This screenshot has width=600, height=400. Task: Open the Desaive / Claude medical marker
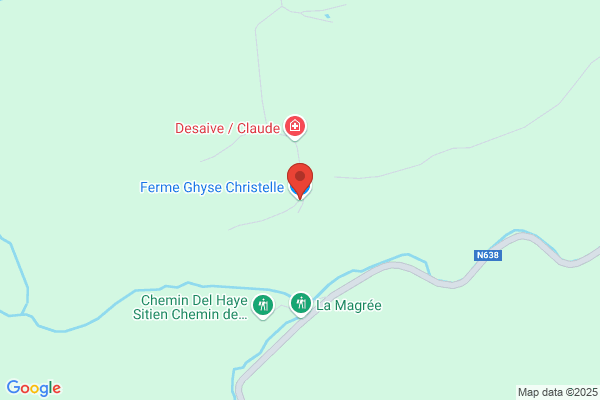[295, 127]
